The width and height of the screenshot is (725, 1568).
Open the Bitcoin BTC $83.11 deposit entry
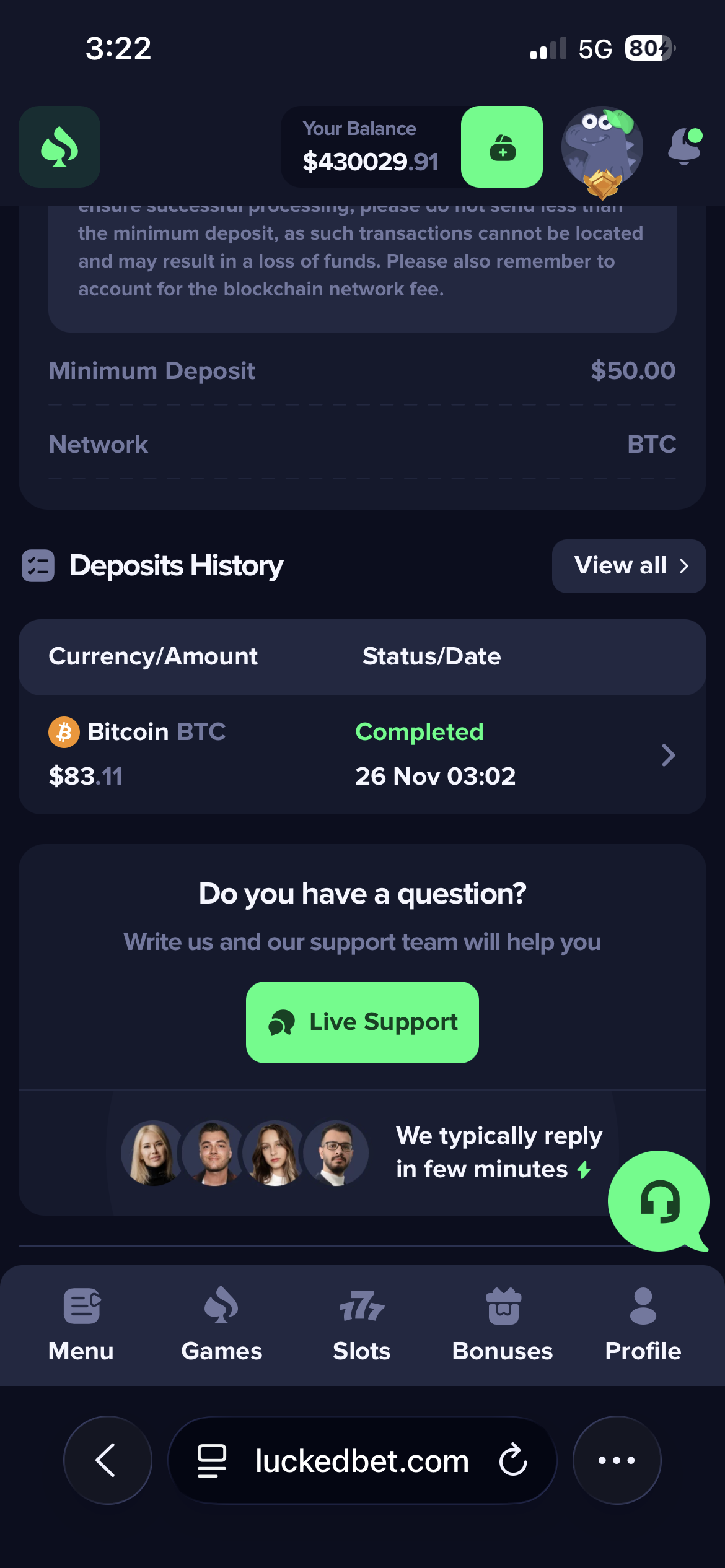click(362, 754)
